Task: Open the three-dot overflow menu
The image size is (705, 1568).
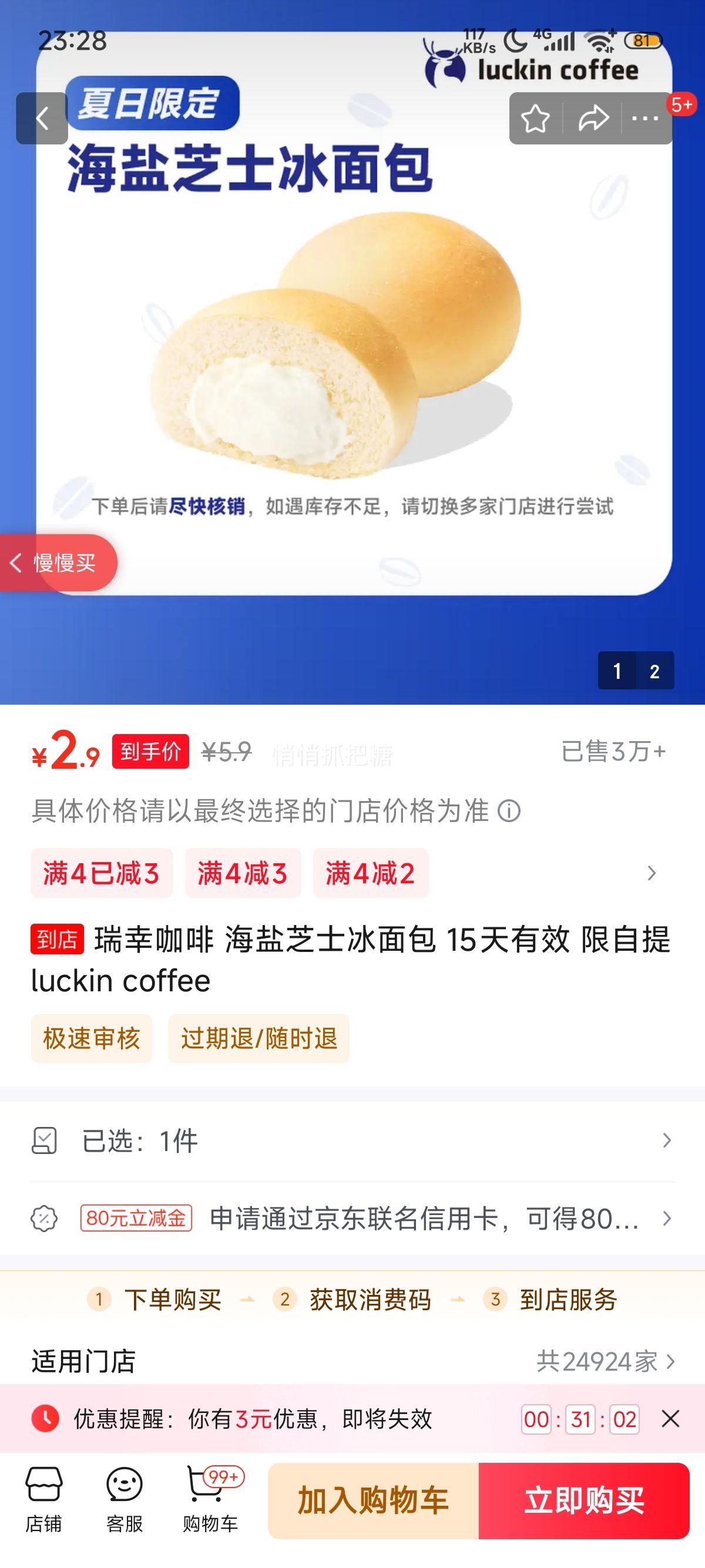Action: [645, 118]
